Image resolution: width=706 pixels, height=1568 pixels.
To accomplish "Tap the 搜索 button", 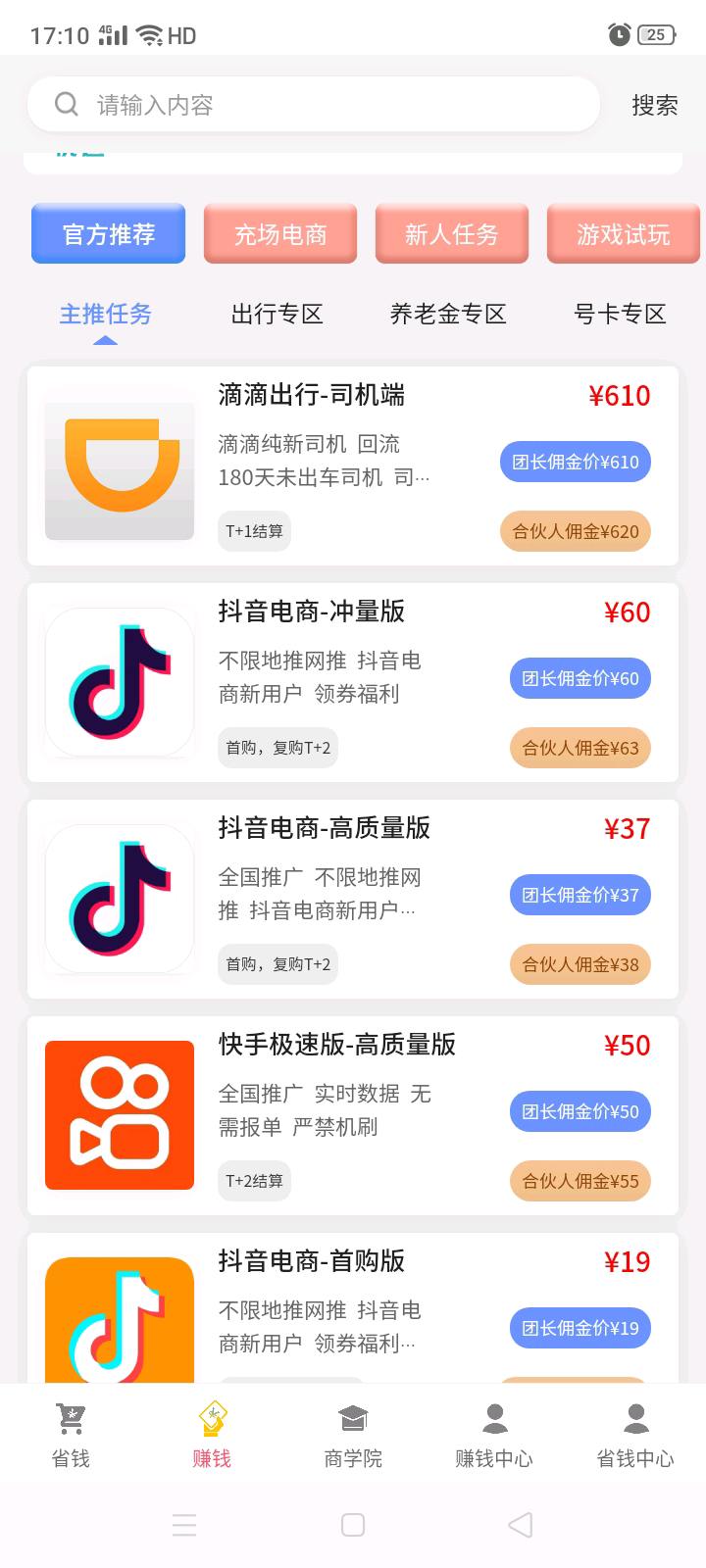I will 654,105.
